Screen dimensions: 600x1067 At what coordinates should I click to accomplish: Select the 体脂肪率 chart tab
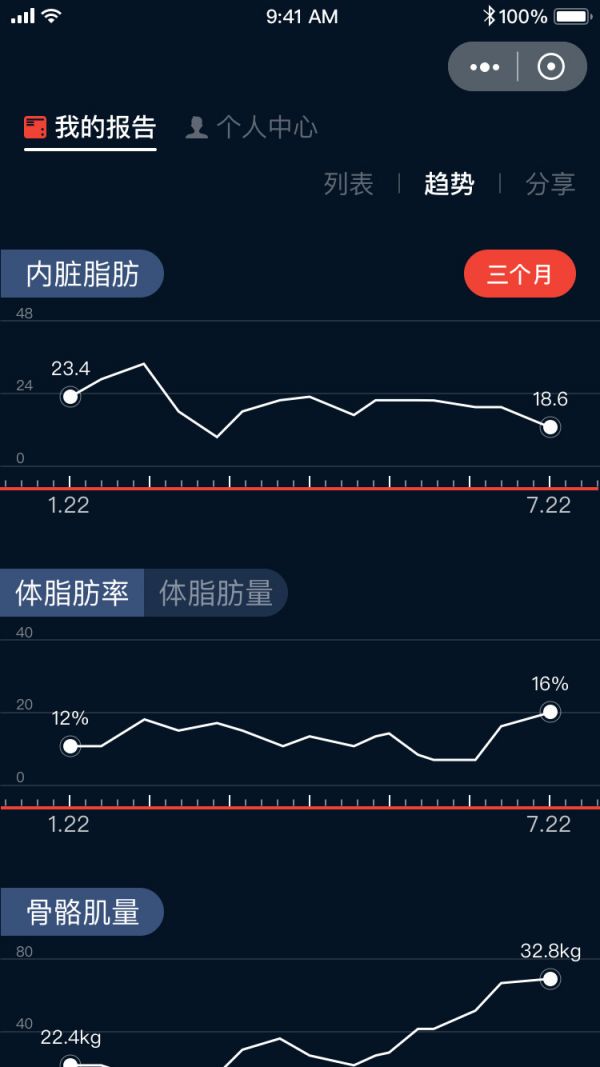[72, 593]
